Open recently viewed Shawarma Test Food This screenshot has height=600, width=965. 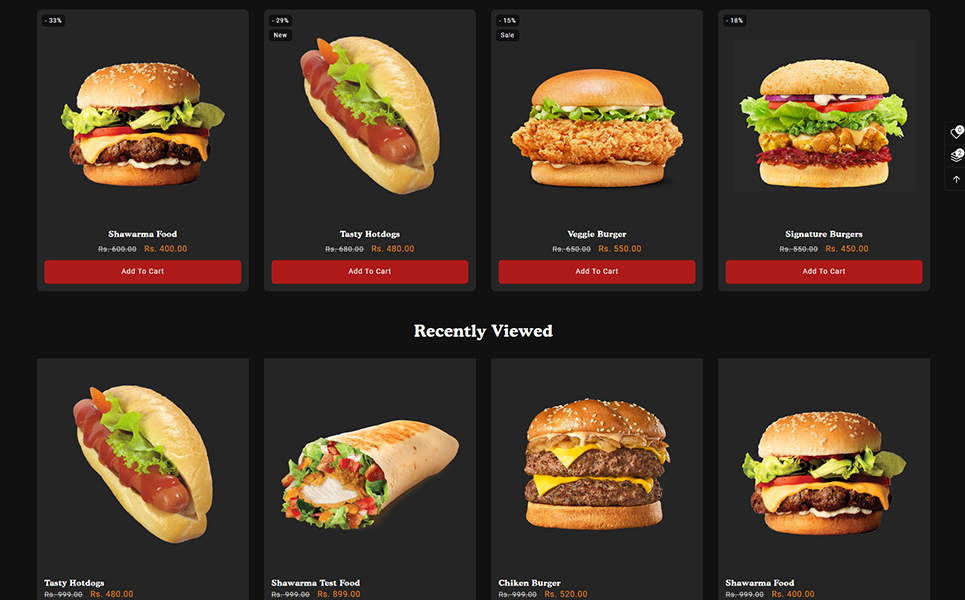tap(315, 582)
